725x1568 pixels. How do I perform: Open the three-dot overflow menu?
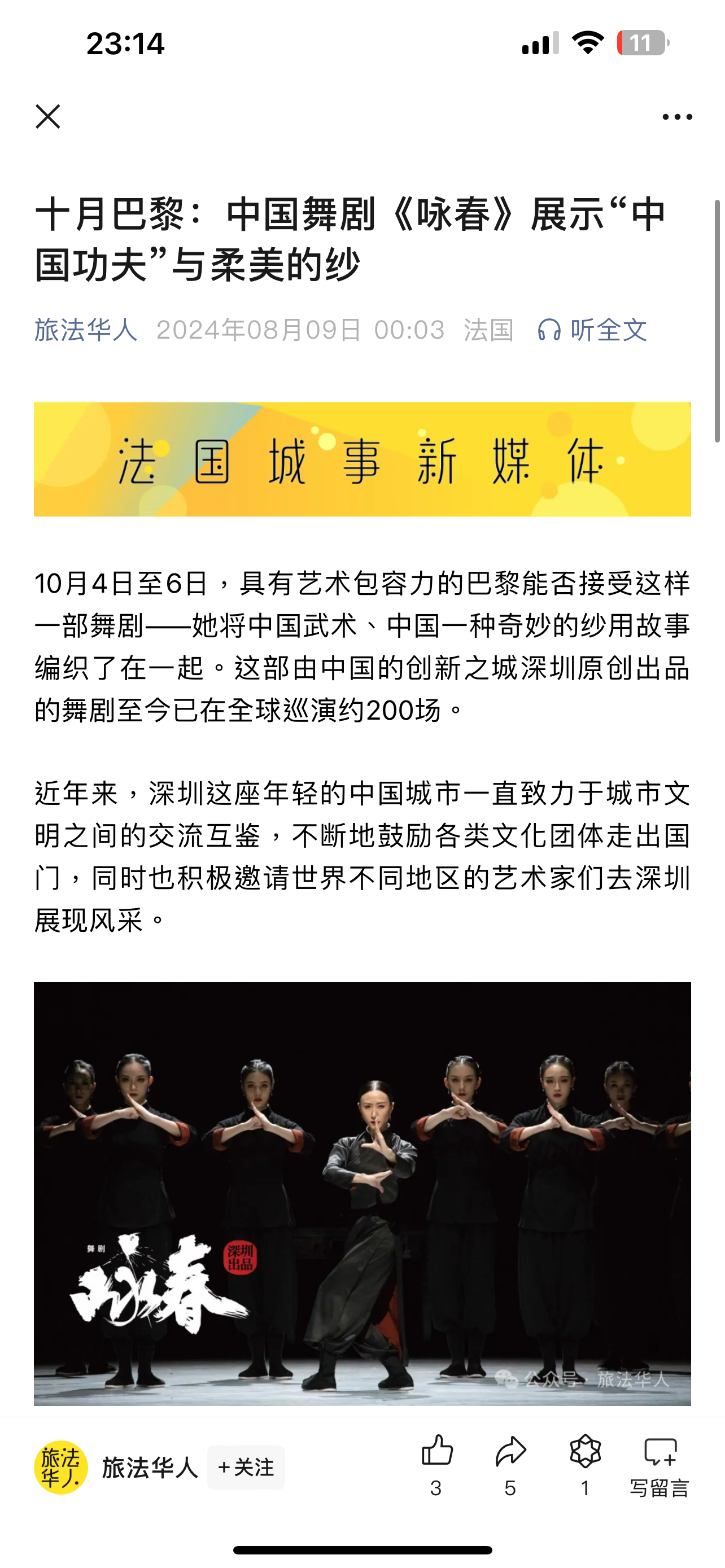677,117
